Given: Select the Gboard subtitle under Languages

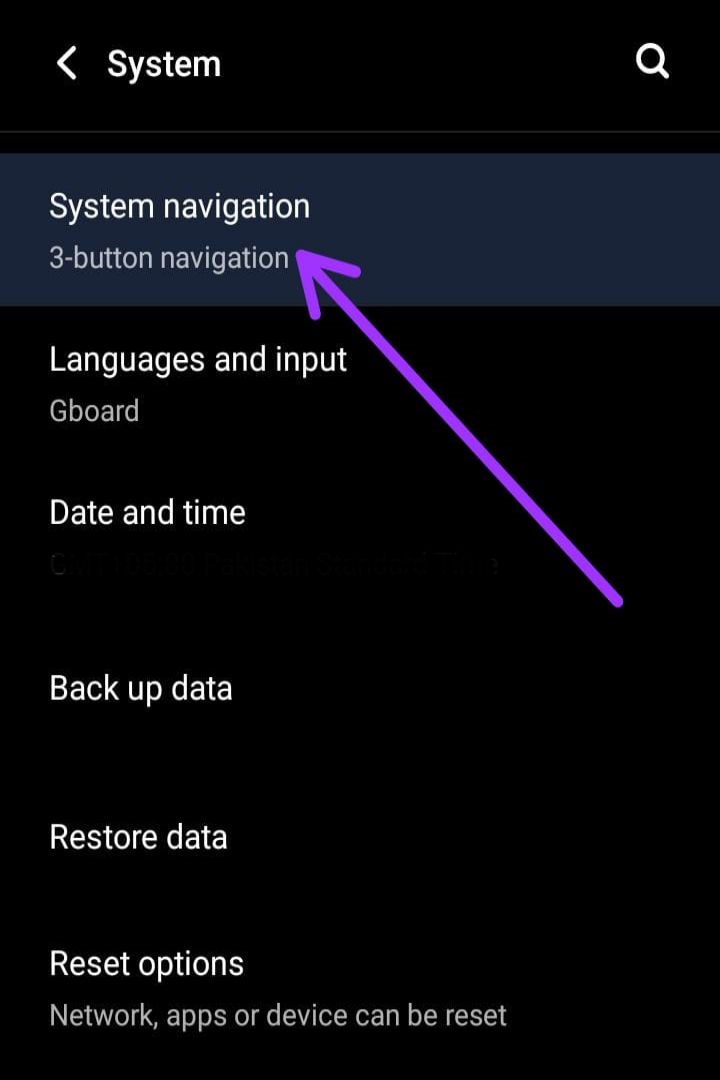Looking at the screenshot, I should [94, 410].
